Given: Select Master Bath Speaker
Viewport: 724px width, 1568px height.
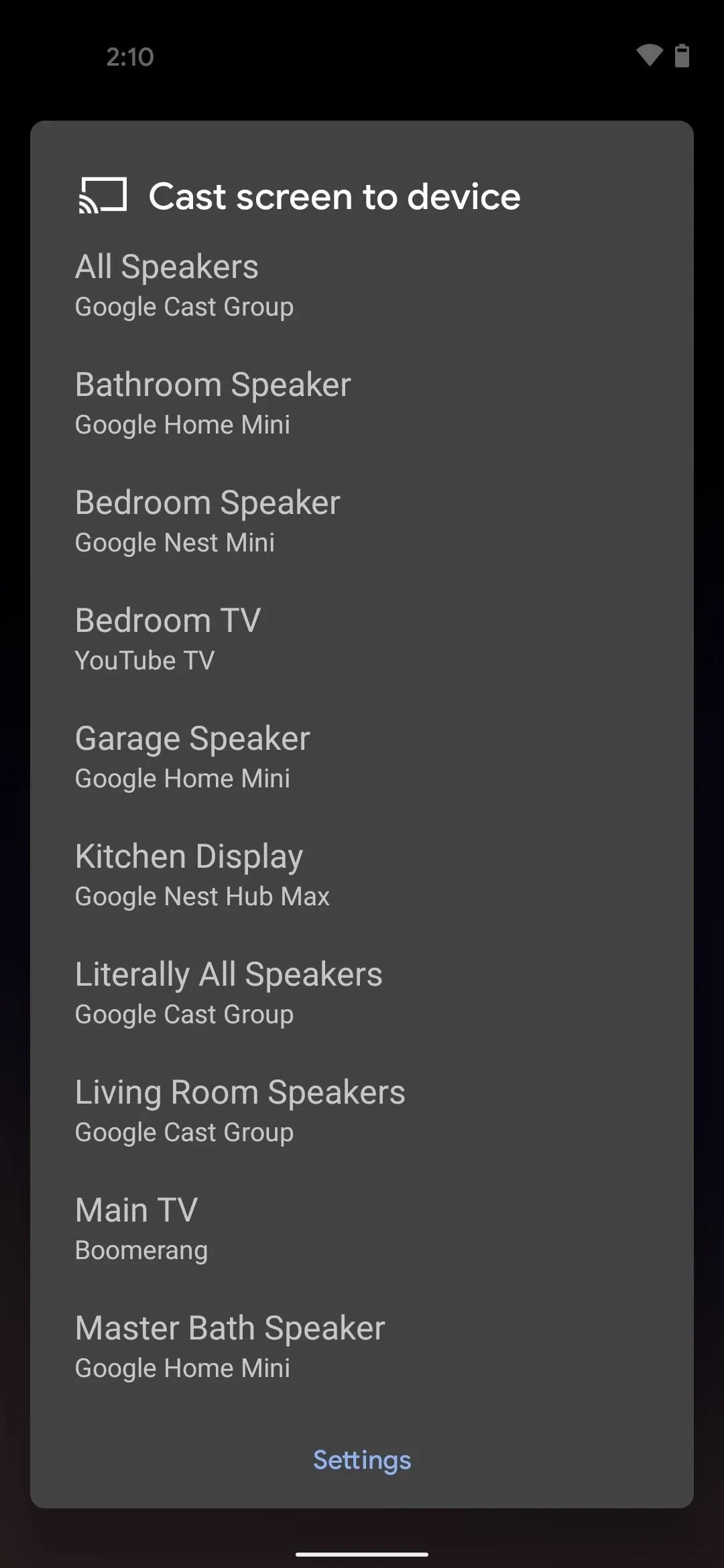Looking at the screenshot, I should (x=362, y=1346).
